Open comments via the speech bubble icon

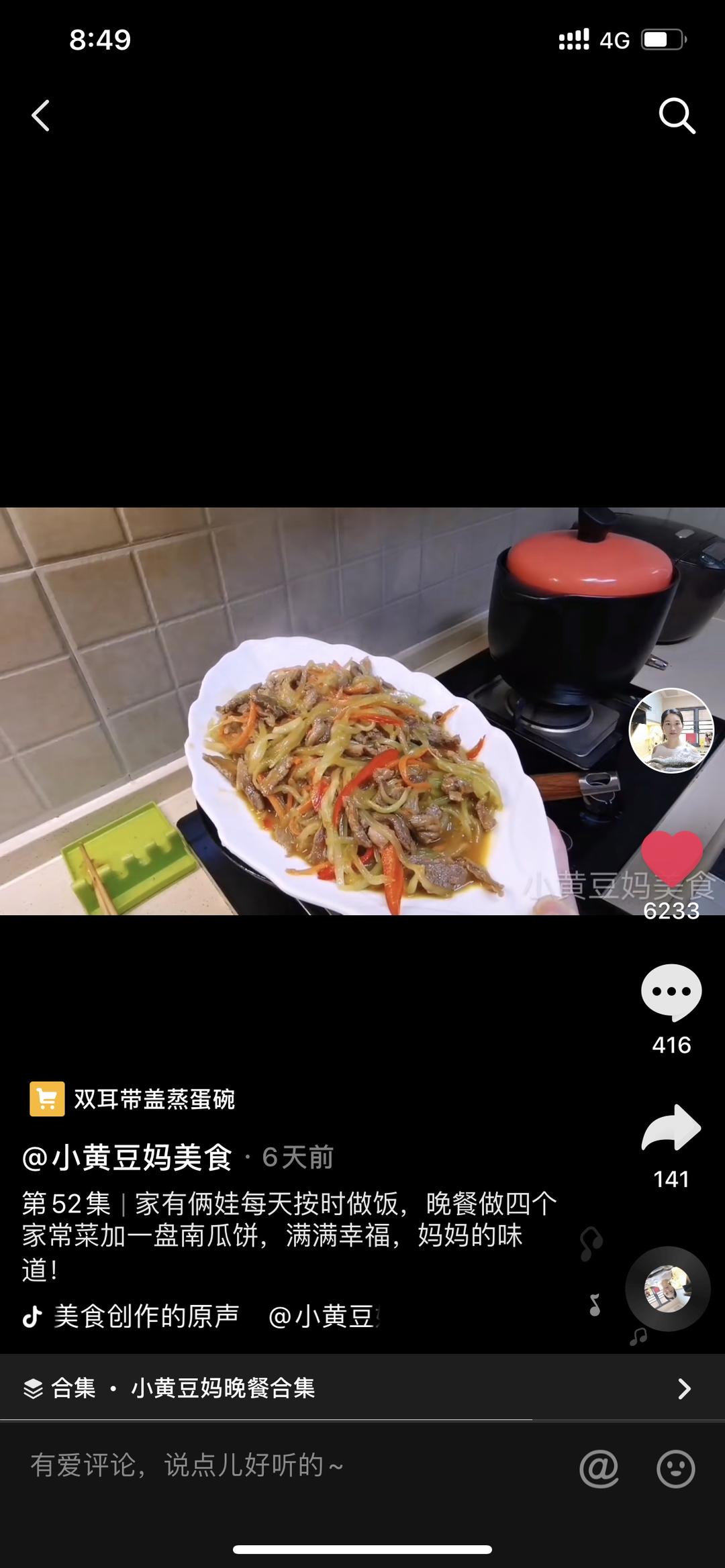click(671, 992)
